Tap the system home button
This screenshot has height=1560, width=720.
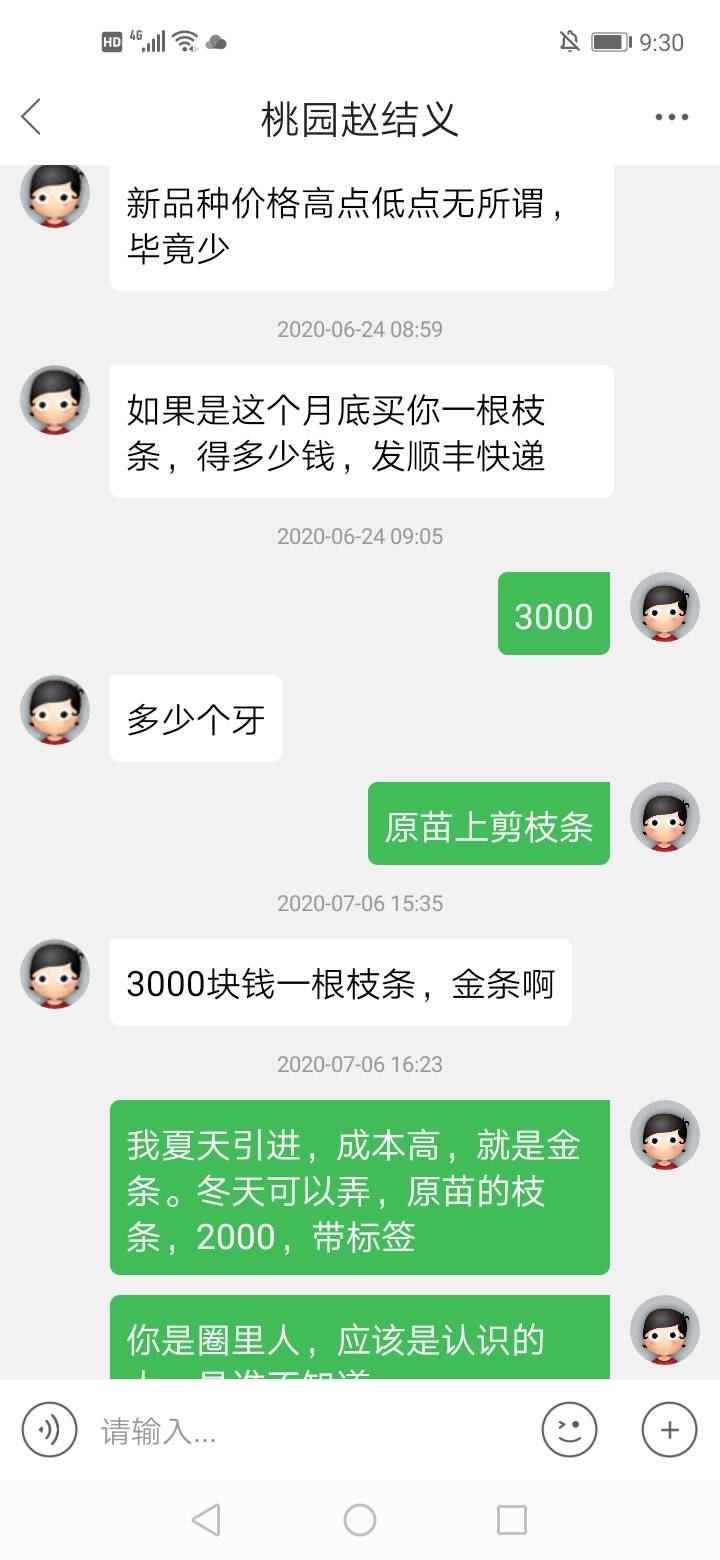click(x=360, y=1520)
